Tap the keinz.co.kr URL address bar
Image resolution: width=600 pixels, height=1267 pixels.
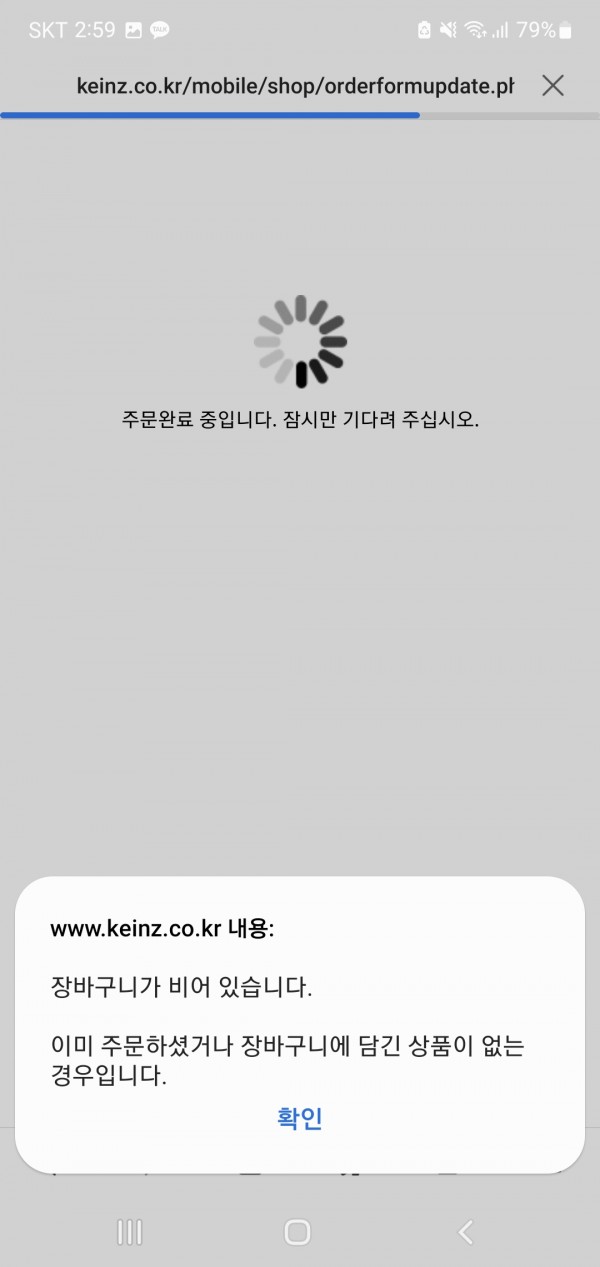[x=295, y=86]
